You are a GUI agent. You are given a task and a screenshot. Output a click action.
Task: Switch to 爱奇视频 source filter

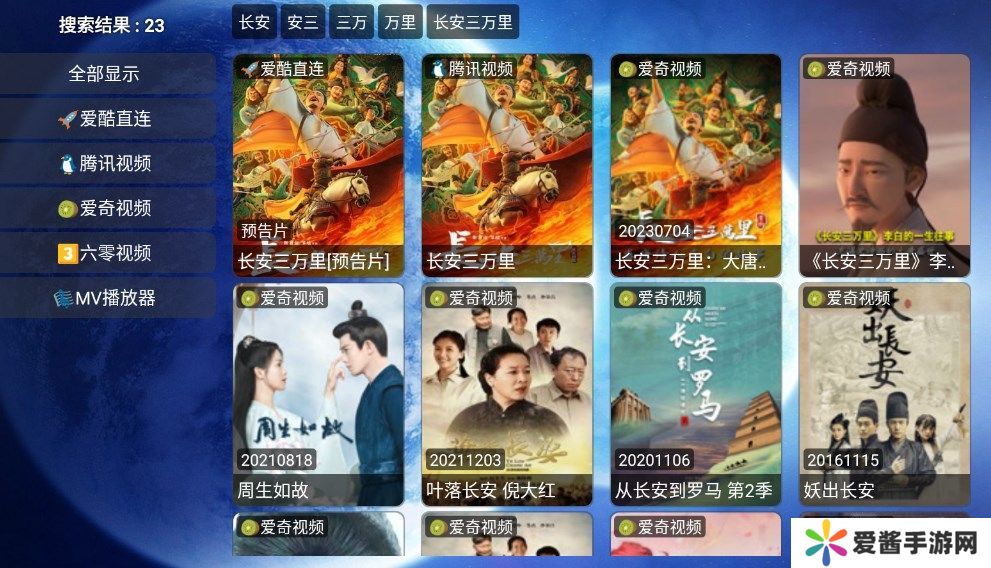(104, 209)
